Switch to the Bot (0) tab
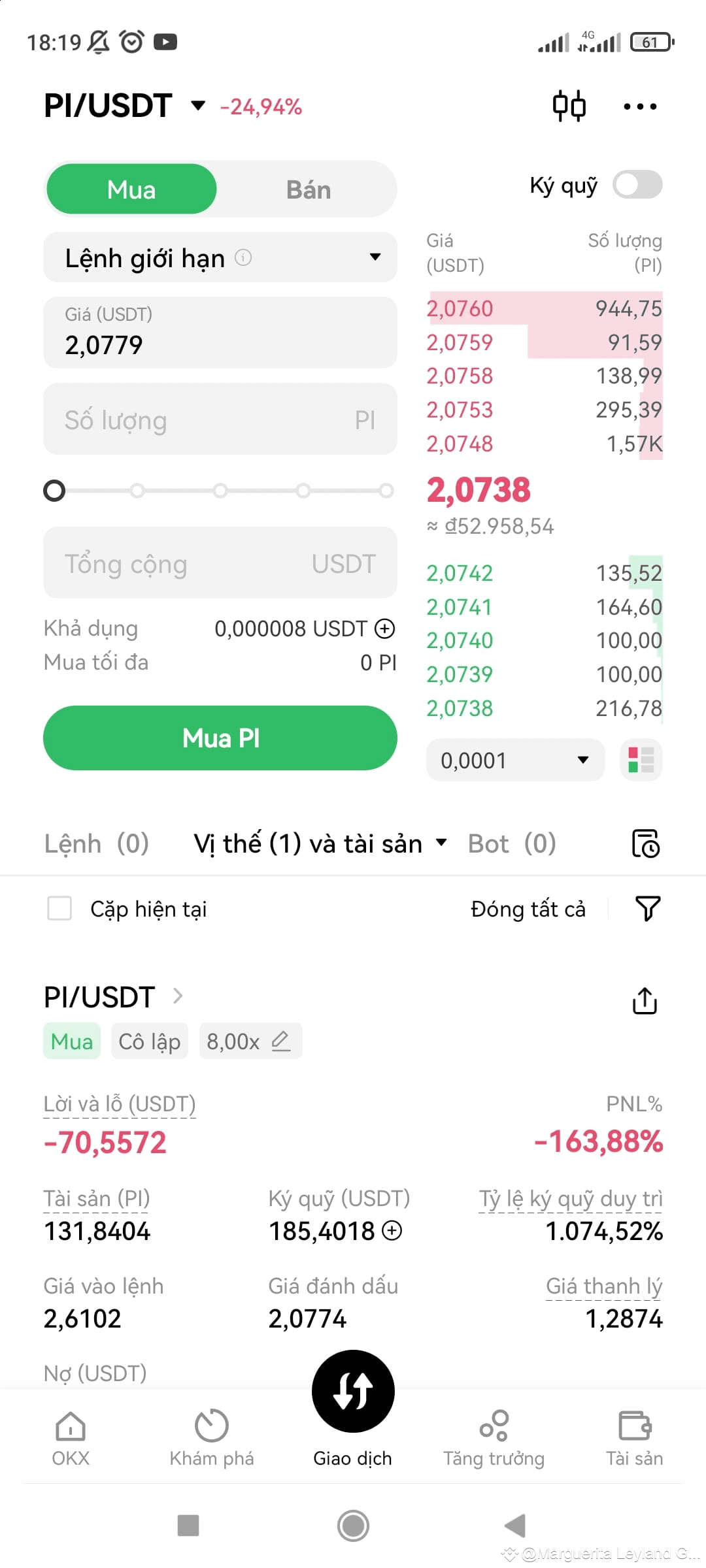The image size is (706, 1568). (x=512, y=843)
